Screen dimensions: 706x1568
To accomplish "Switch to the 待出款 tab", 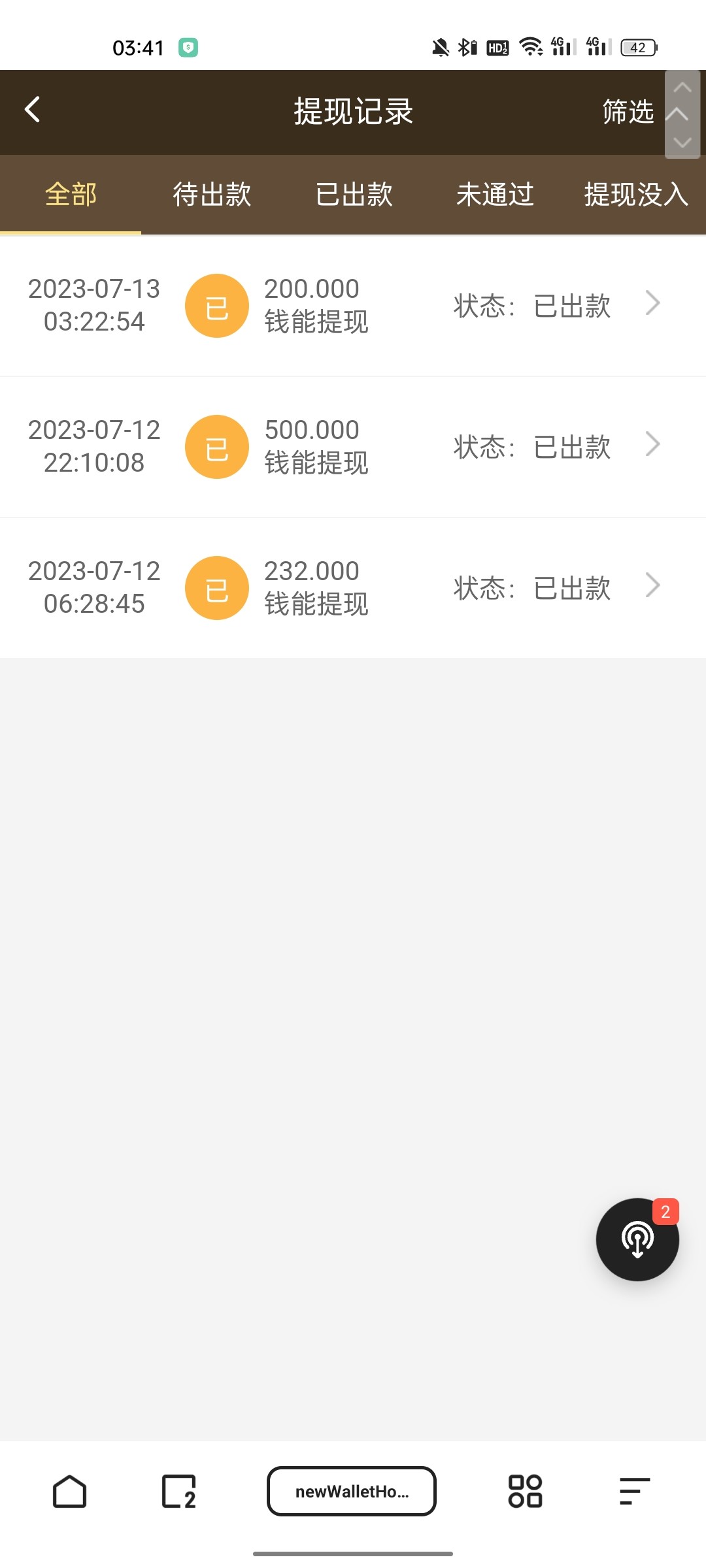I will (212, 195).
